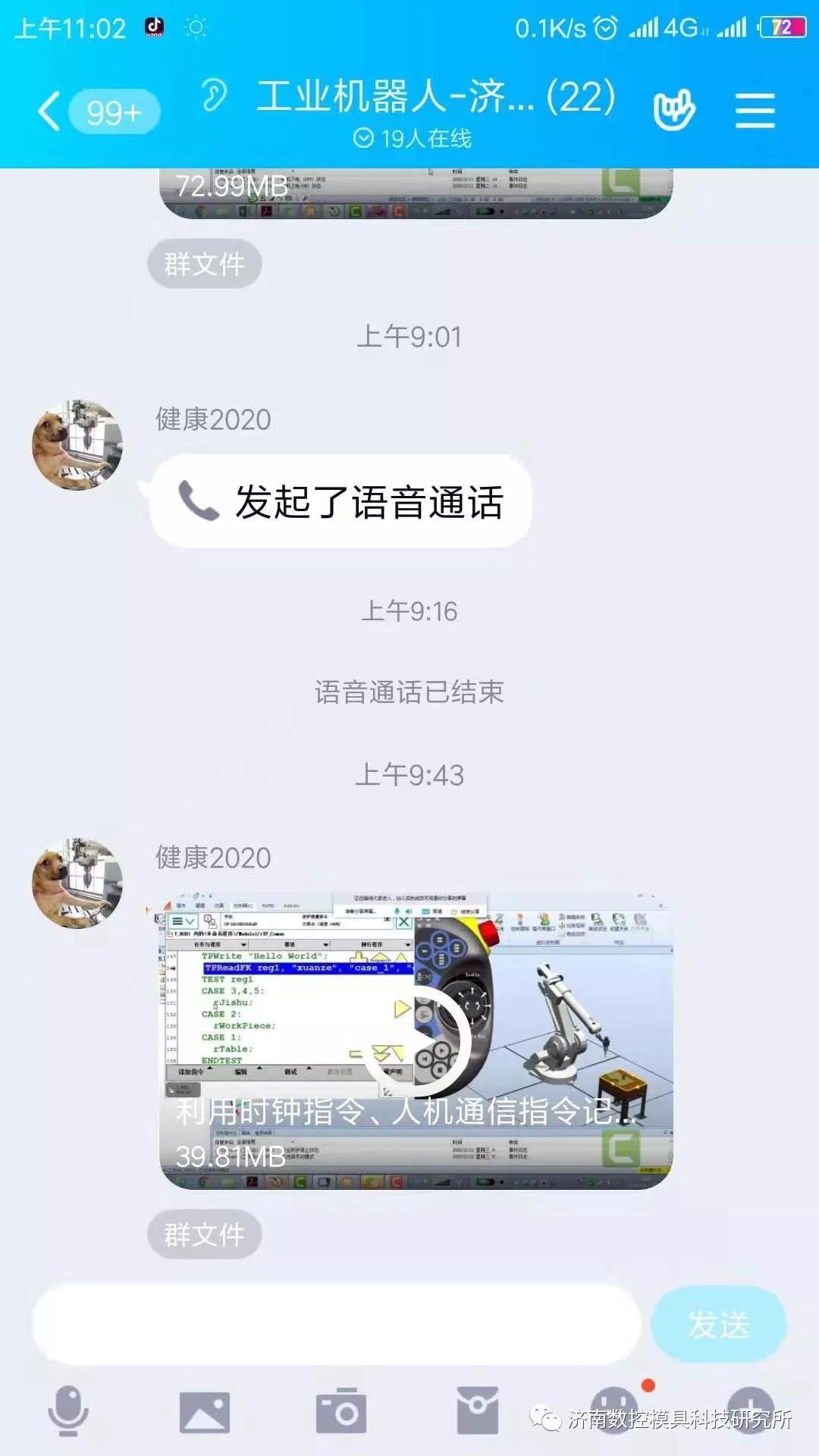This screenshot has width=819, height=1456.
Task: Open 群文件 chip under the 39.81MB video
Action: click(x=204, y=1235)
